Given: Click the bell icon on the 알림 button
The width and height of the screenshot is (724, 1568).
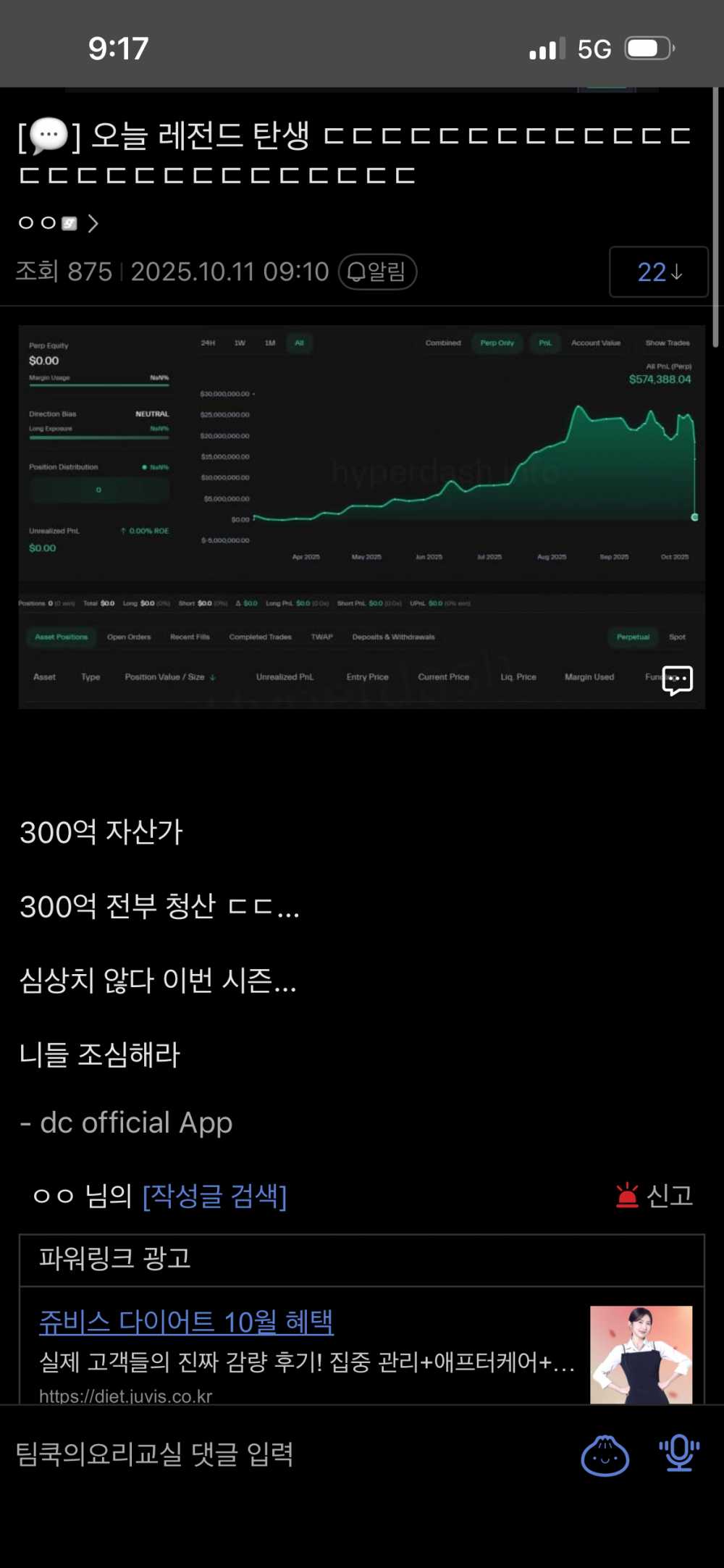Looking at the screenshot, I should (x=356, y=272).
